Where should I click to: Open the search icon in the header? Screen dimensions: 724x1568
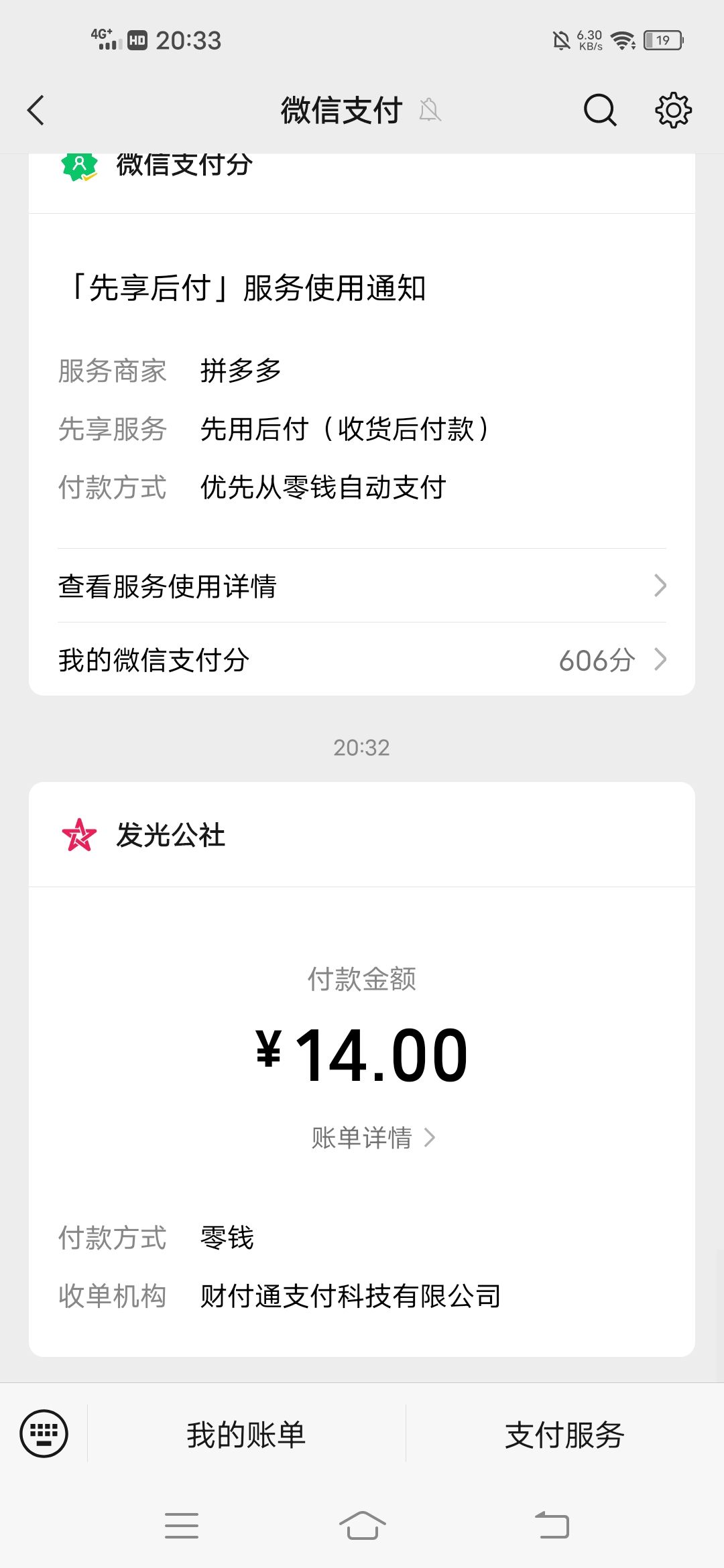(x=600, y=111)
